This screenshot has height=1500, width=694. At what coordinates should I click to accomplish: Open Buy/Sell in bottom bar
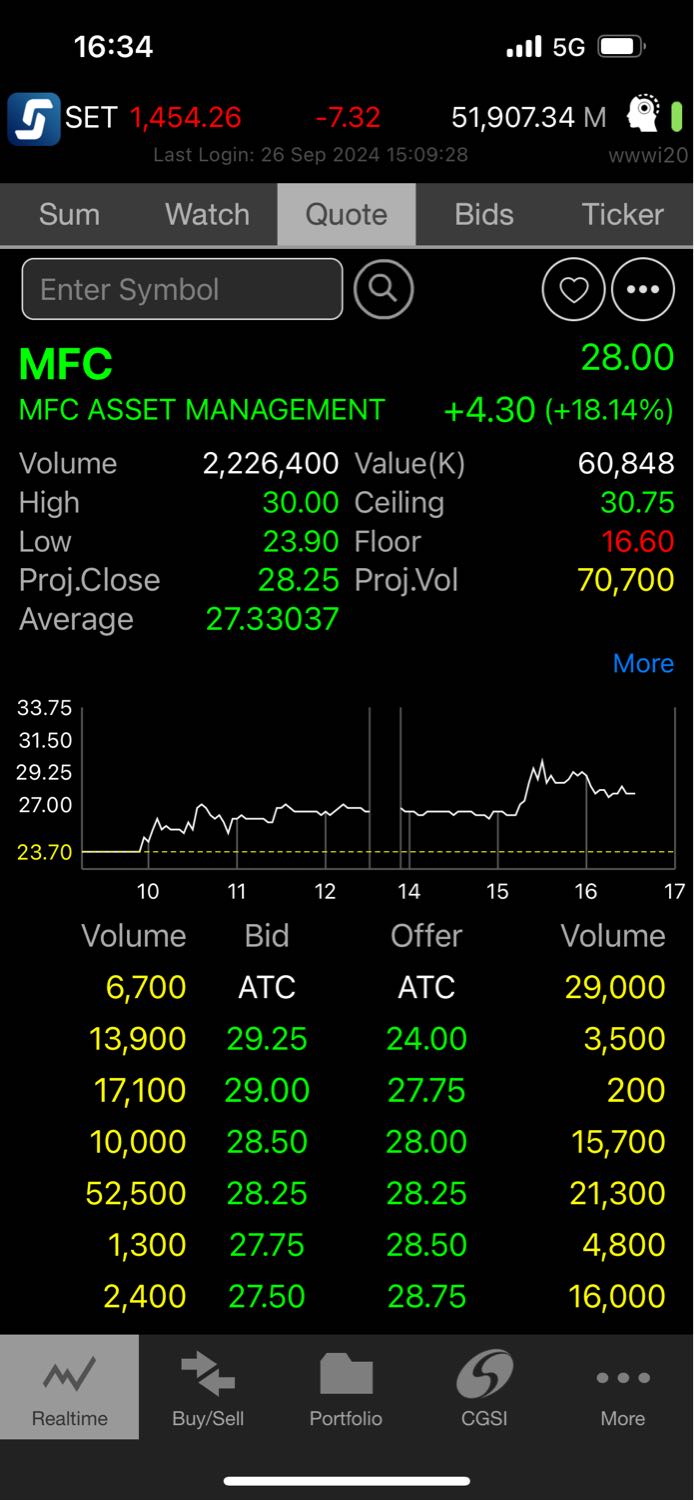tap(208, 1387)
